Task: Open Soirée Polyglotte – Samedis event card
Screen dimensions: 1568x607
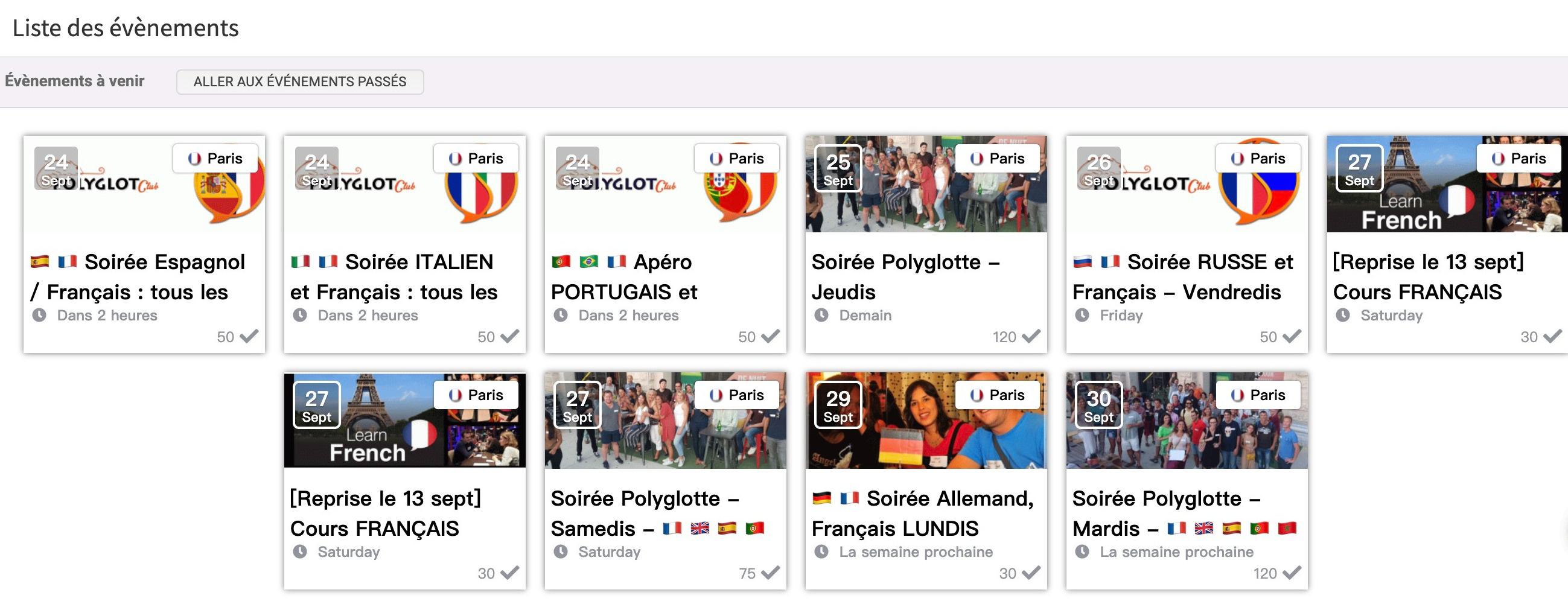Action: coord(665,513)
